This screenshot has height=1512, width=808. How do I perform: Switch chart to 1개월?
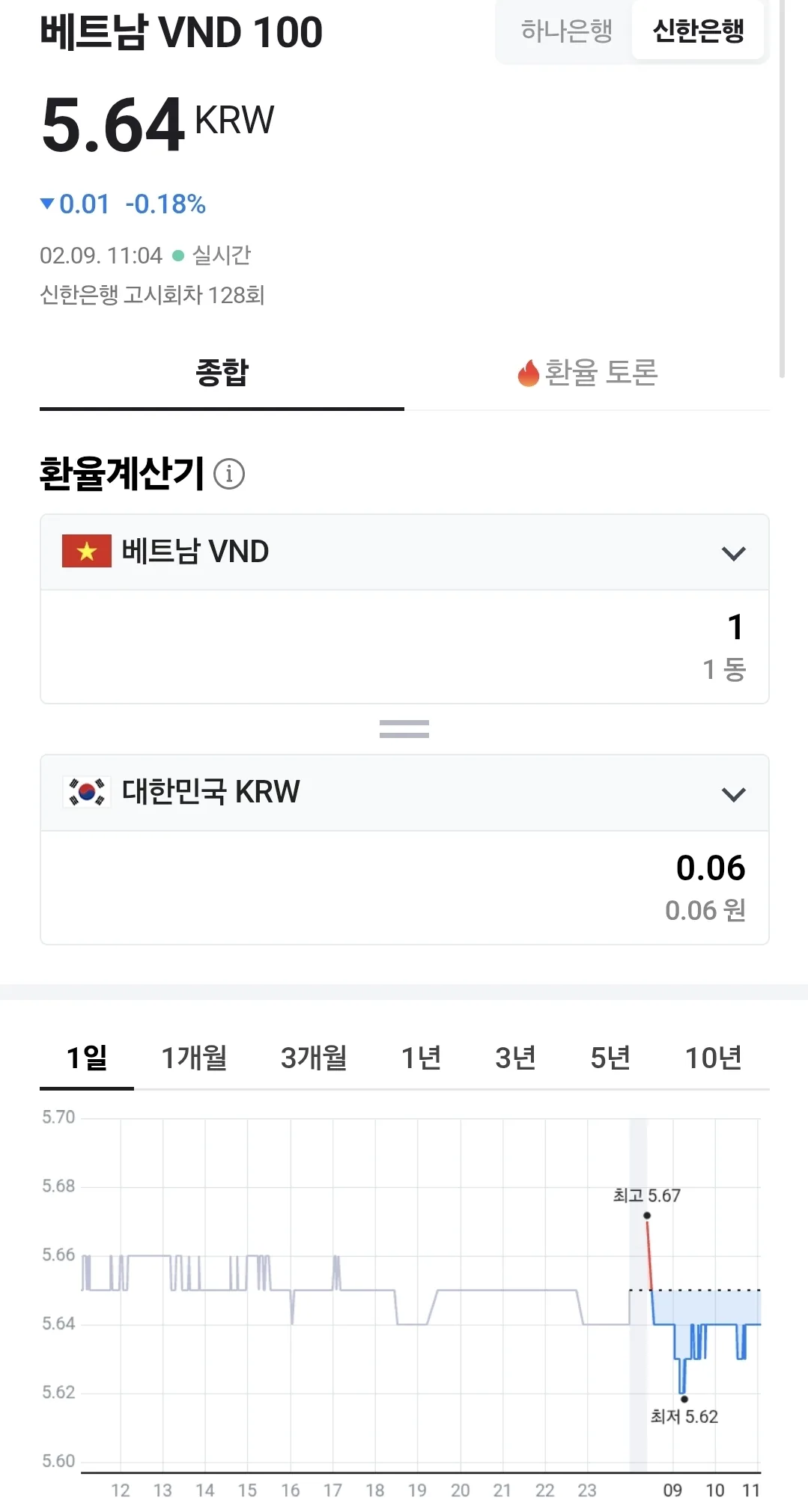pyautogui.click(x=195, y=1058)
